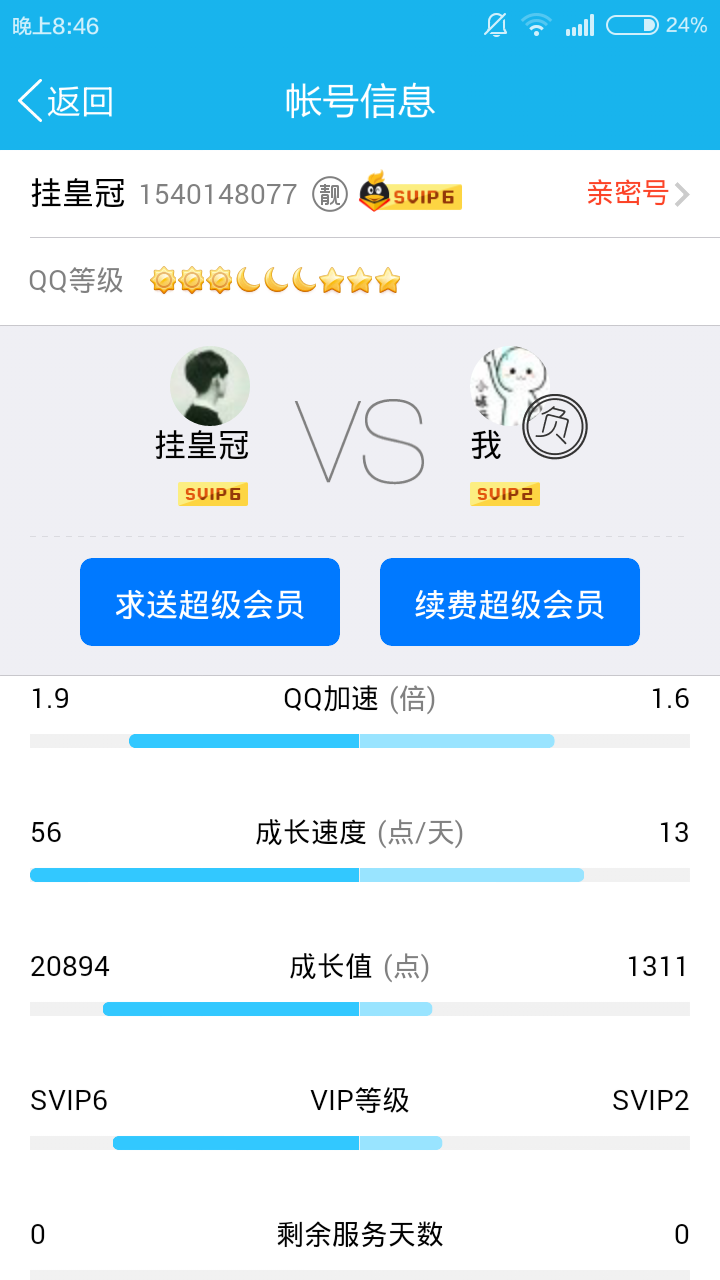Go back using the 返回 button
Viewport: 720px width, 1280px height.
[x=66, y=101]
